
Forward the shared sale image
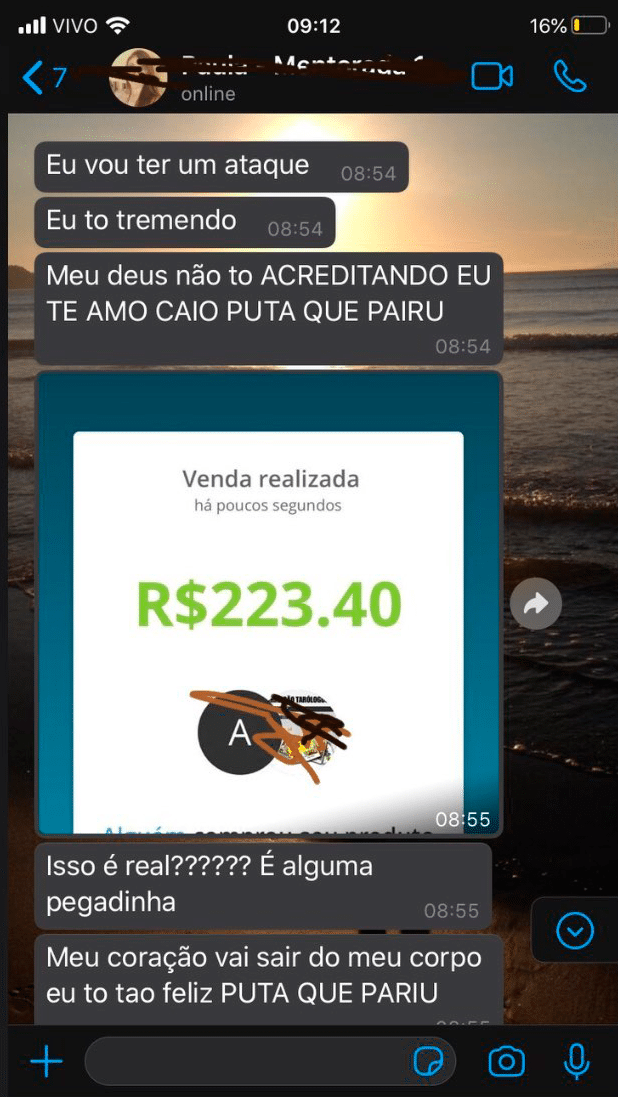coord(536,603)
